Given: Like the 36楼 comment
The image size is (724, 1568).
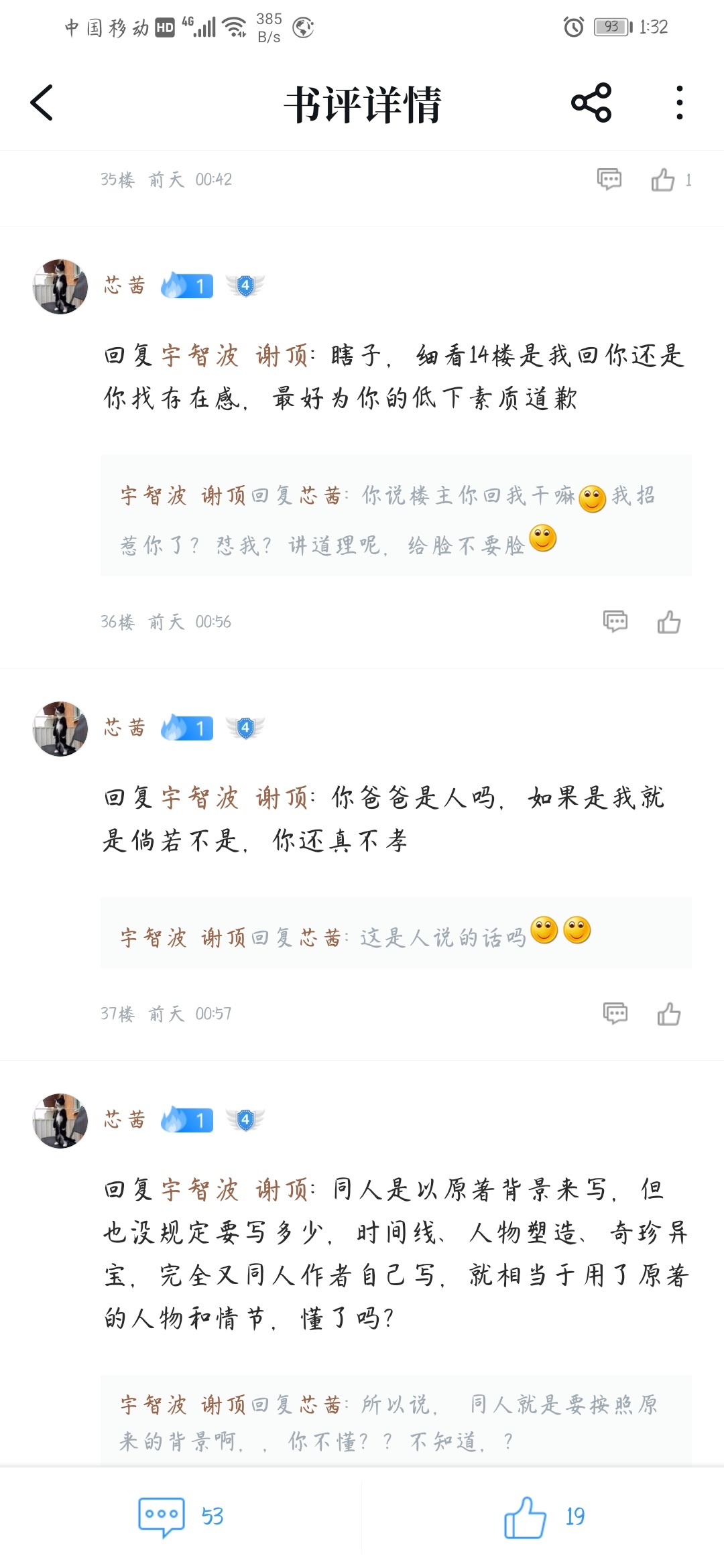Looking at the screenshot, I should click(669, 622).
